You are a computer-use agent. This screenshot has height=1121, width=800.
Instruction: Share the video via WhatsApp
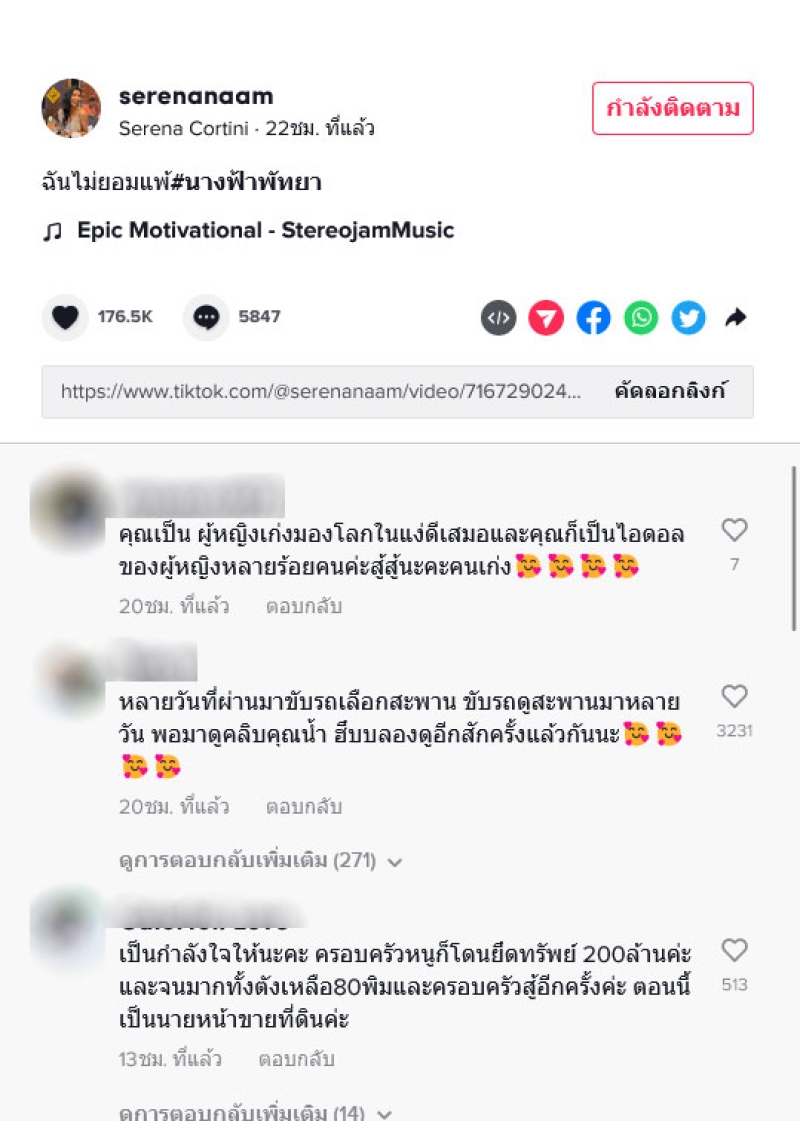click(641, 318)
